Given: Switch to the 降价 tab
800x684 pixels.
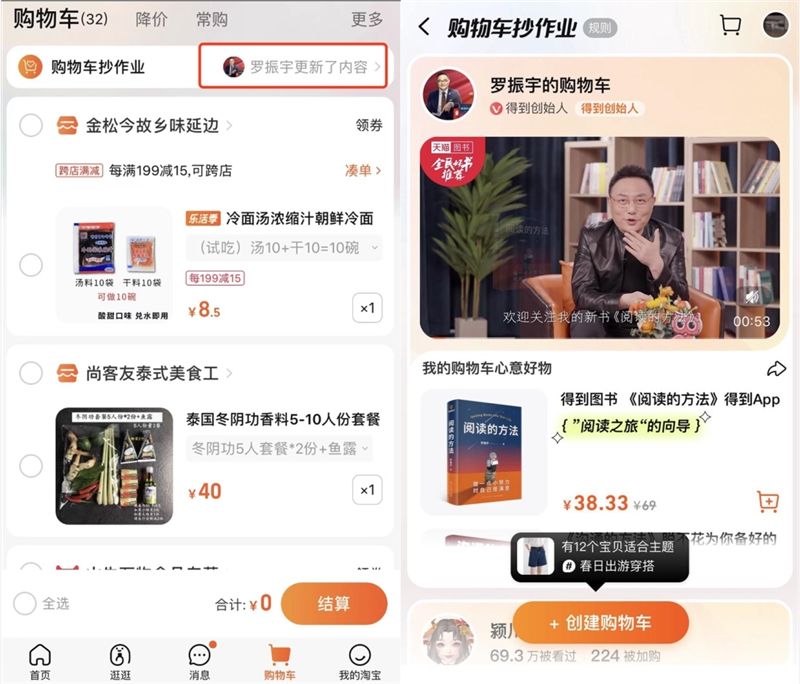Looking at the screenshot, I should [152, 19].
